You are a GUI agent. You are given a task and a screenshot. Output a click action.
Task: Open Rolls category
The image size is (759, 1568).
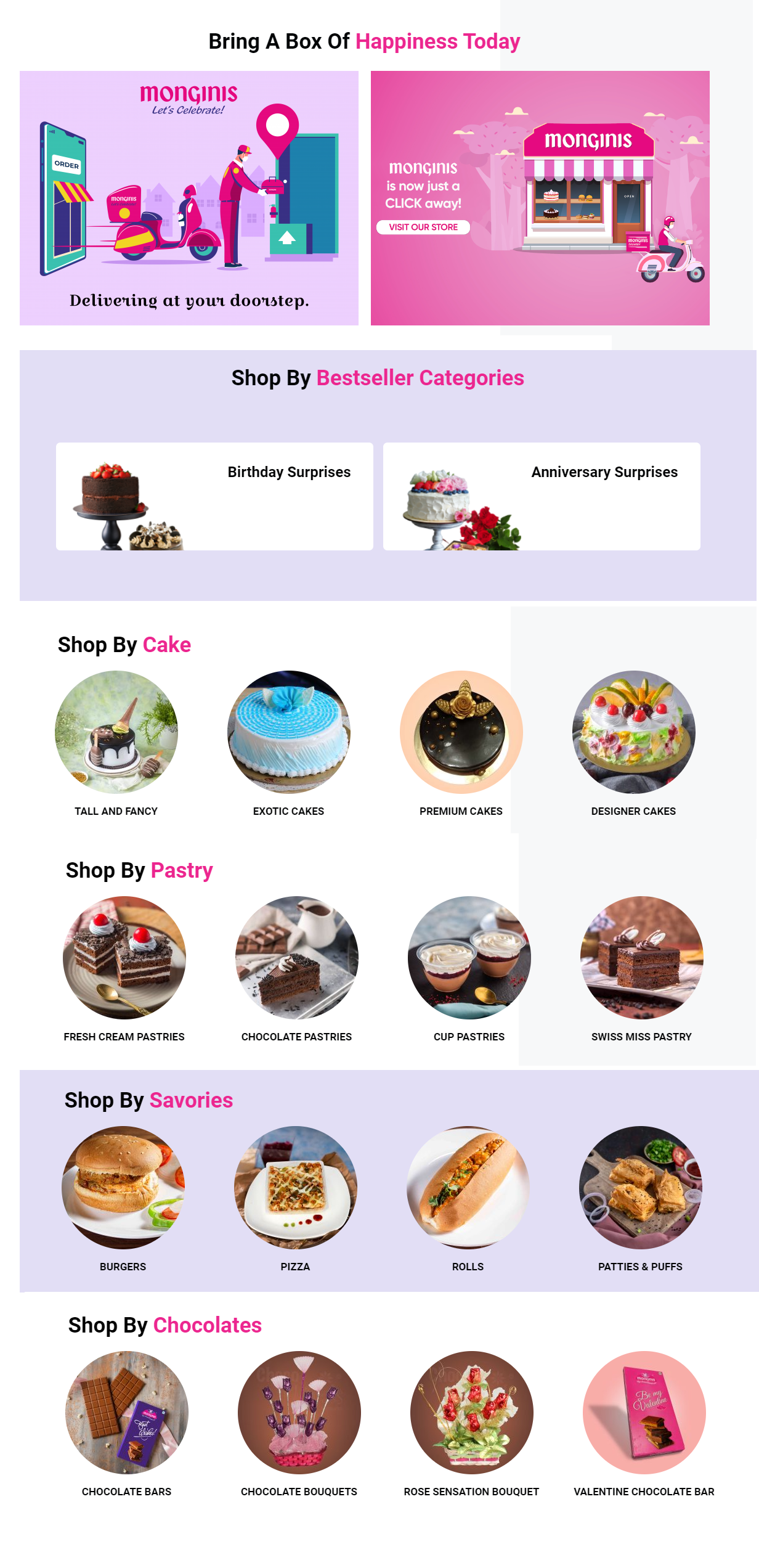[x=468, y=1188]
